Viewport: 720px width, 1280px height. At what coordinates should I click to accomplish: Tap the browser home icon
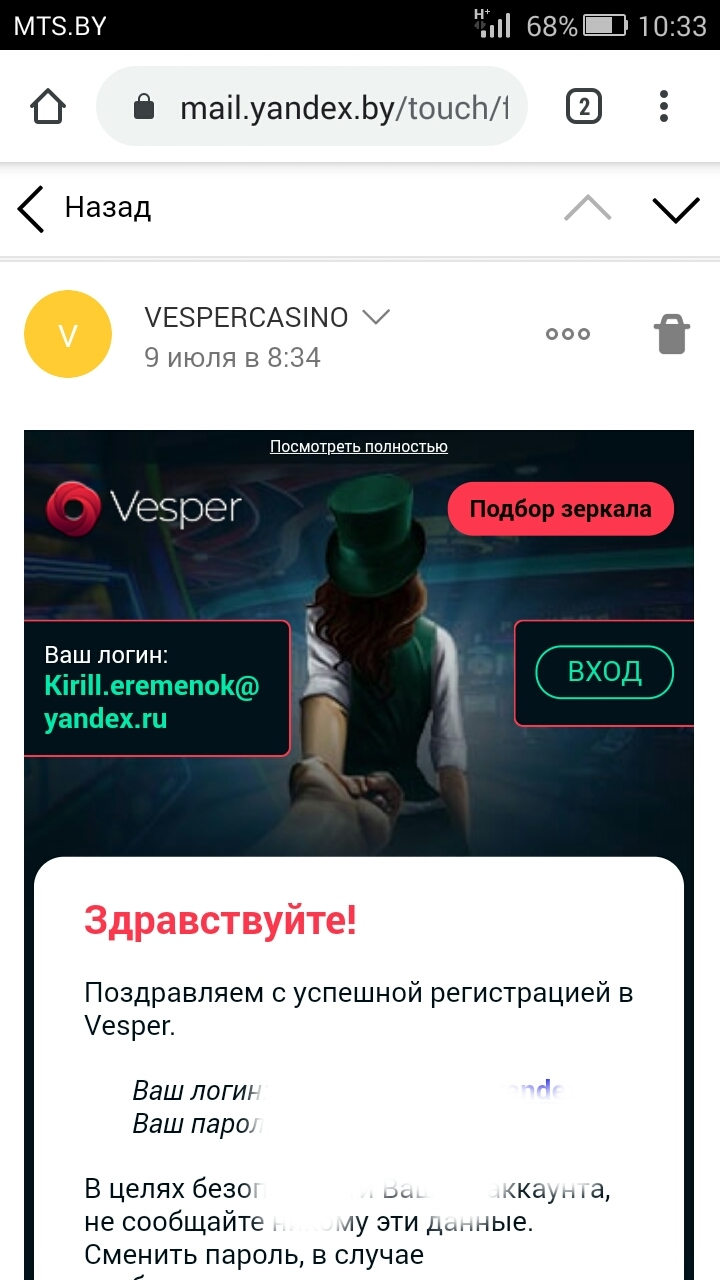pyautogui.click(x=48, y=106)
